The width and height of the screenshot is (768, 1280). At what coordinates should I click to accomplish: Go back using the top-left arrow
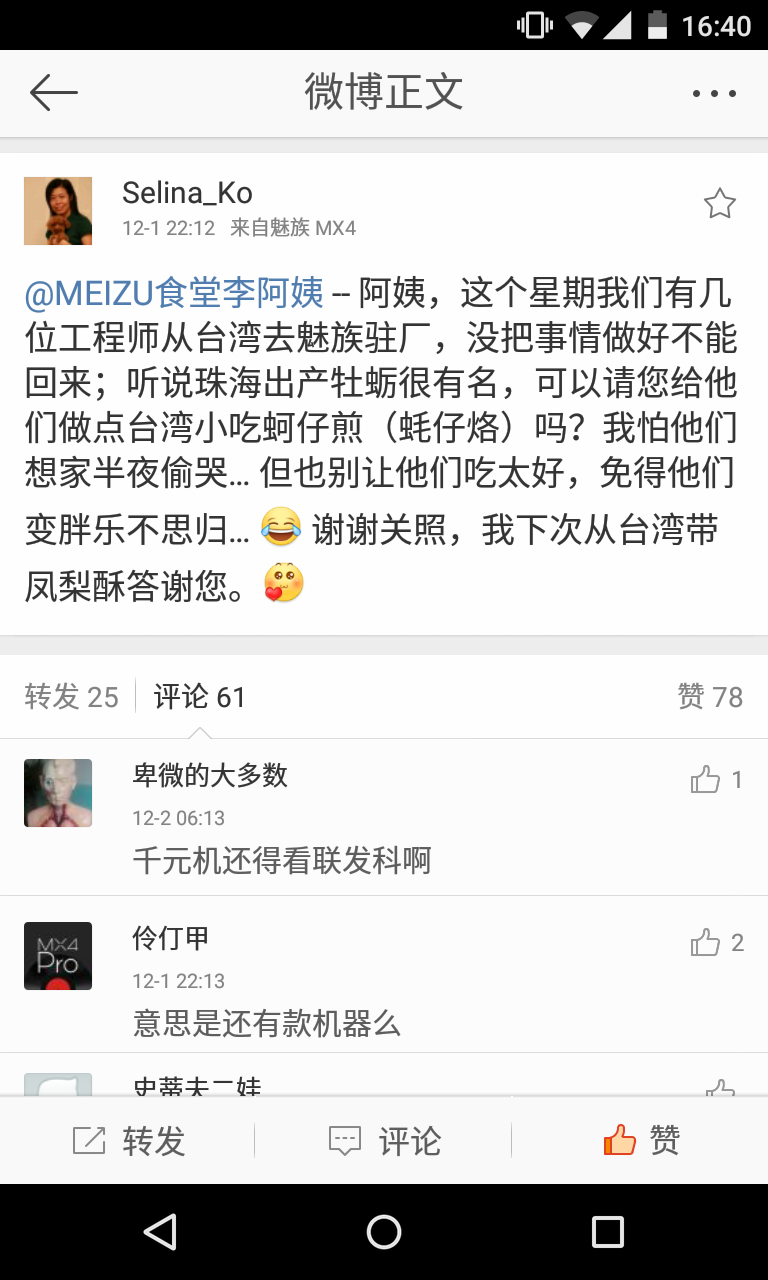point(54,93)
